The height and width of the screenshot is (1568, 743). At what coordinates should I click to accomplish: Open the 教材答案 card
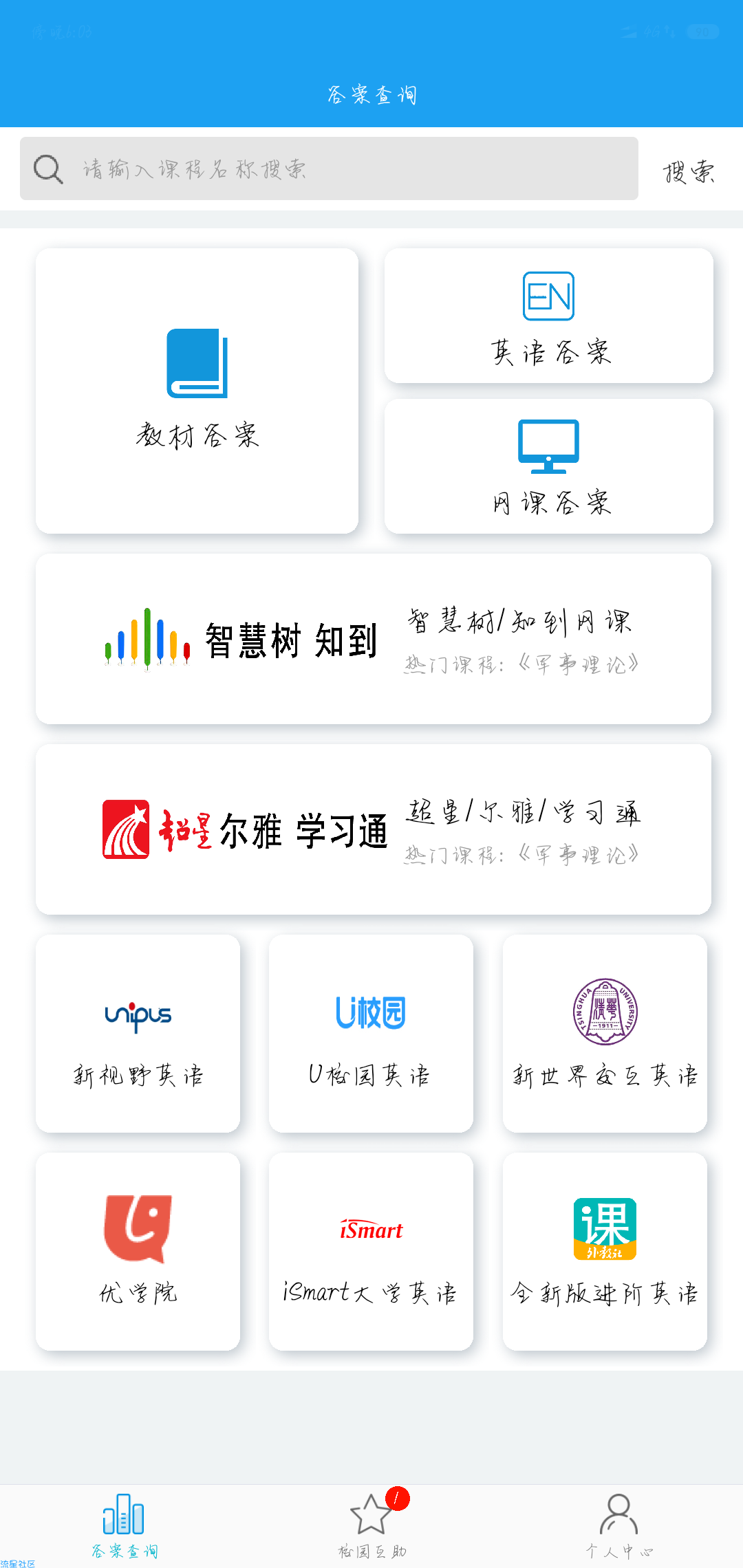pos(197,391)
